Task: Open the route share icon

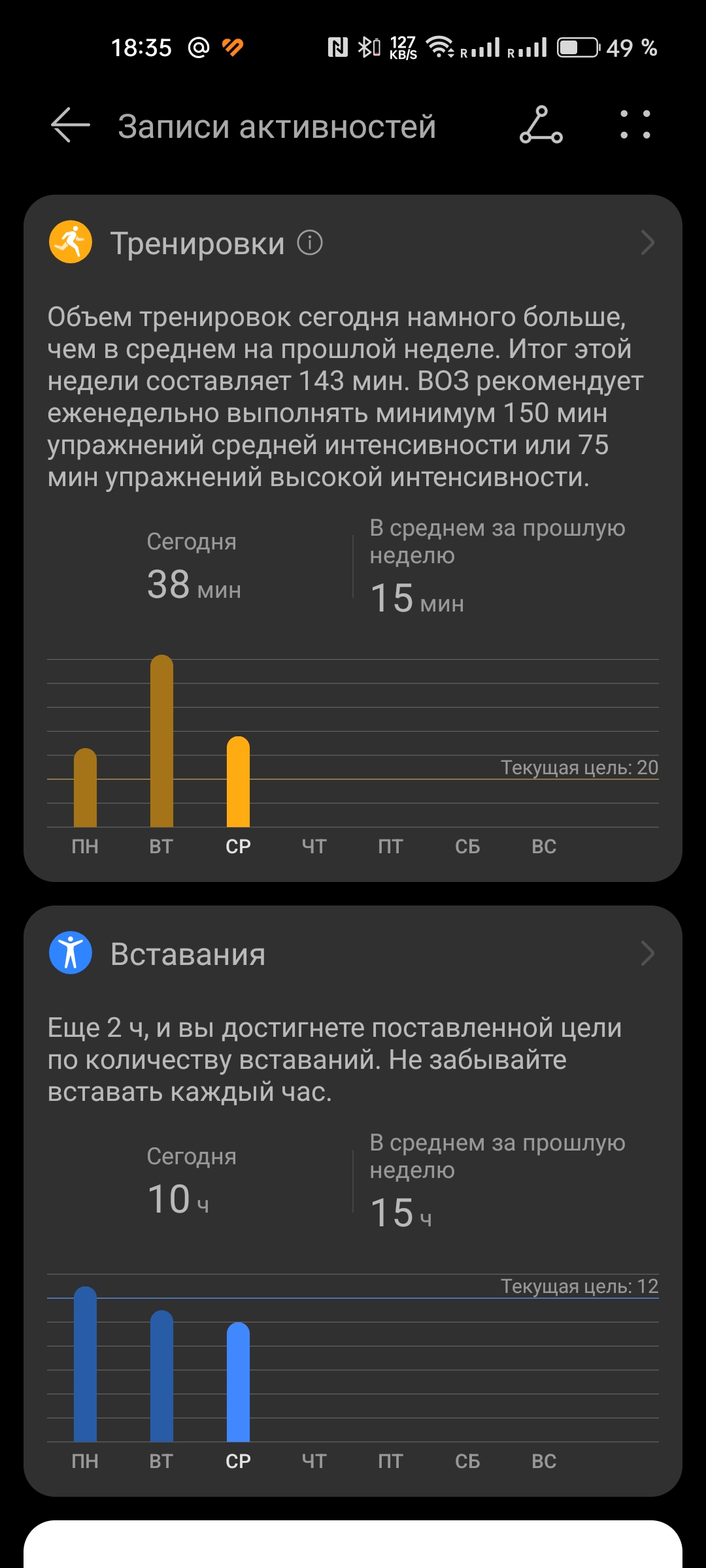Action: [x=541, y=125]
